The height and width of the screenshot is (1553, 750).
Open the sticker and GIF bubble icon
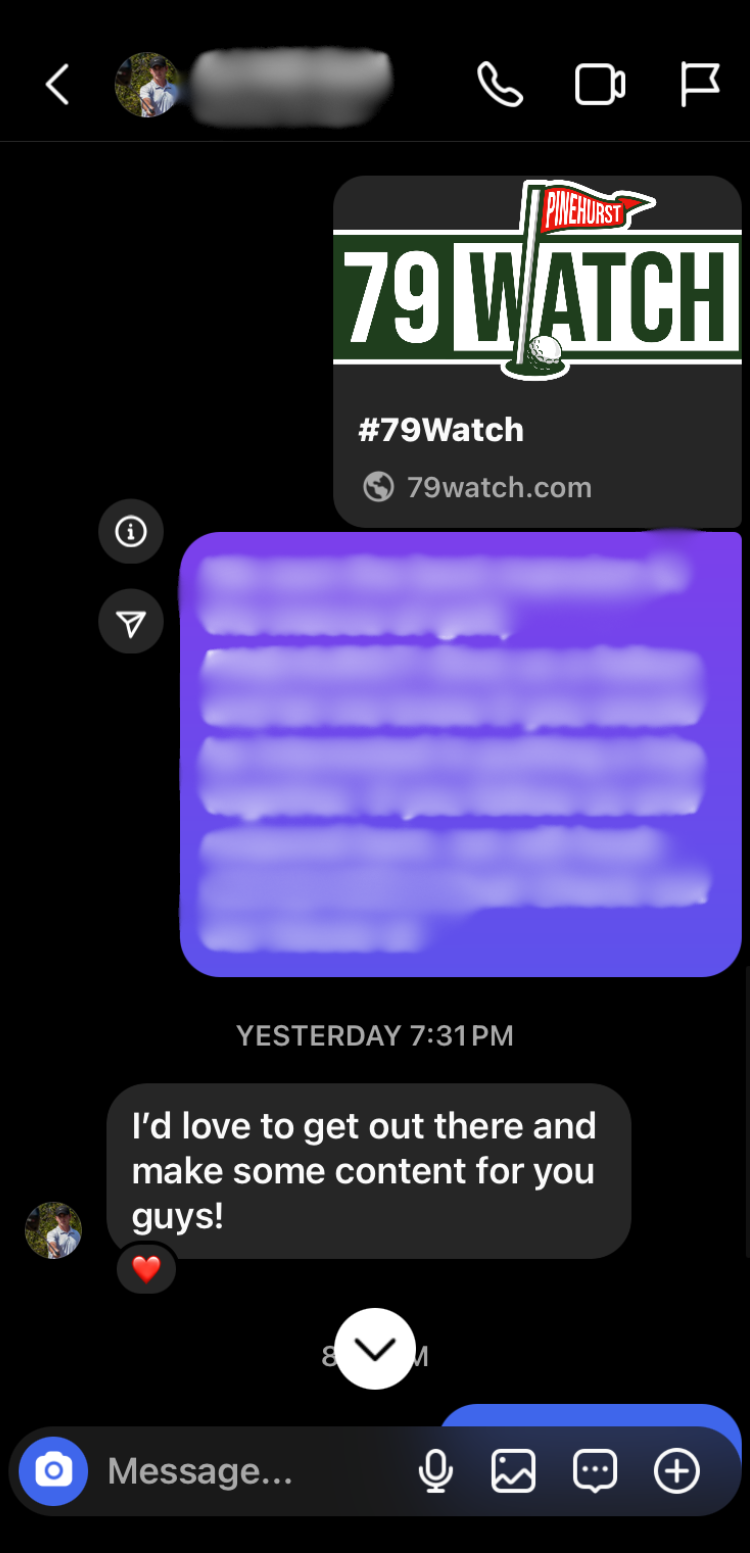pyautogui.click(x=595, y=1471)
